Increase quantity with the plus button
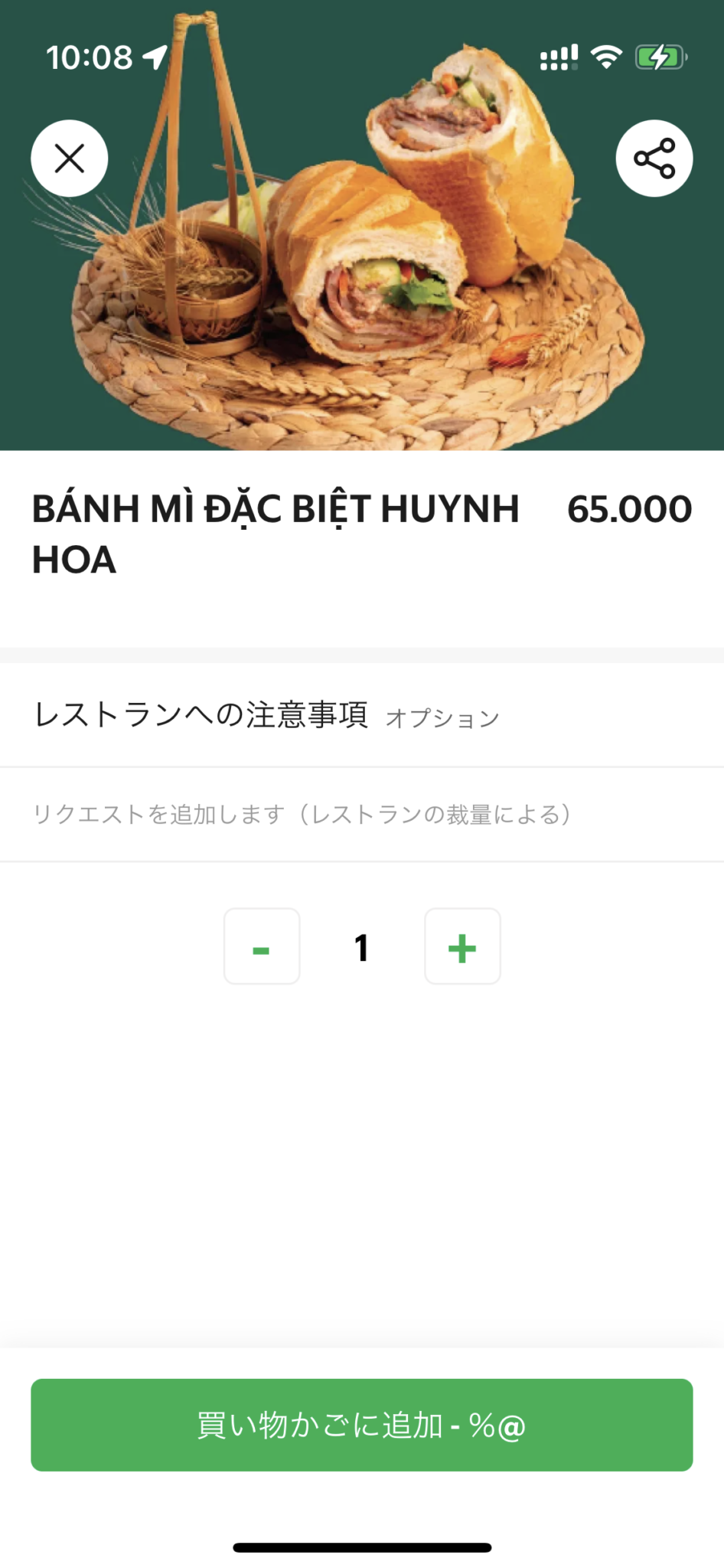Viewport: 724px width, 1568px height. 462,946
